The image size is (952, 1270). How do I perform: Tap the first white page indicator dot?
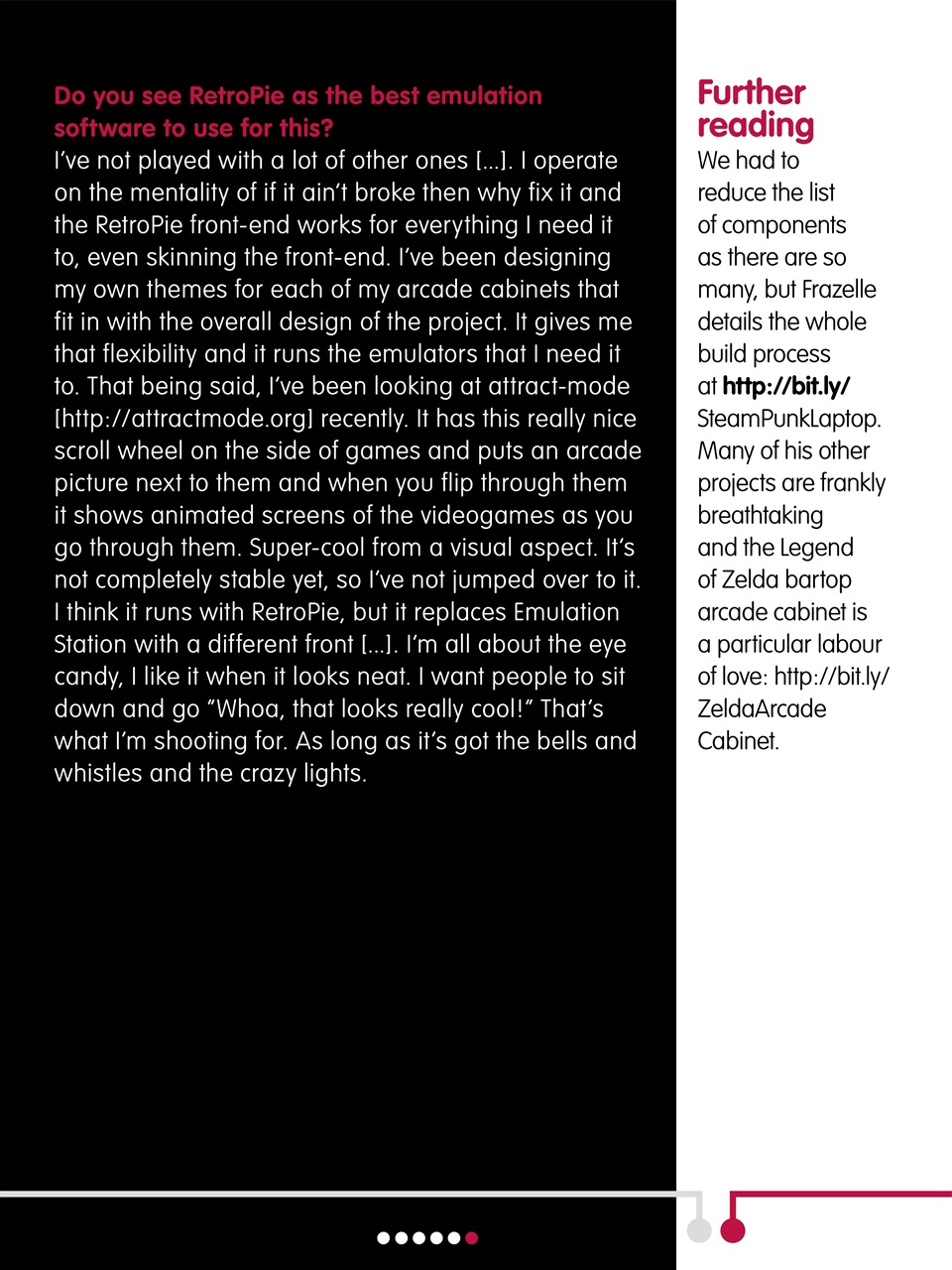click(x=384, y=1237)
